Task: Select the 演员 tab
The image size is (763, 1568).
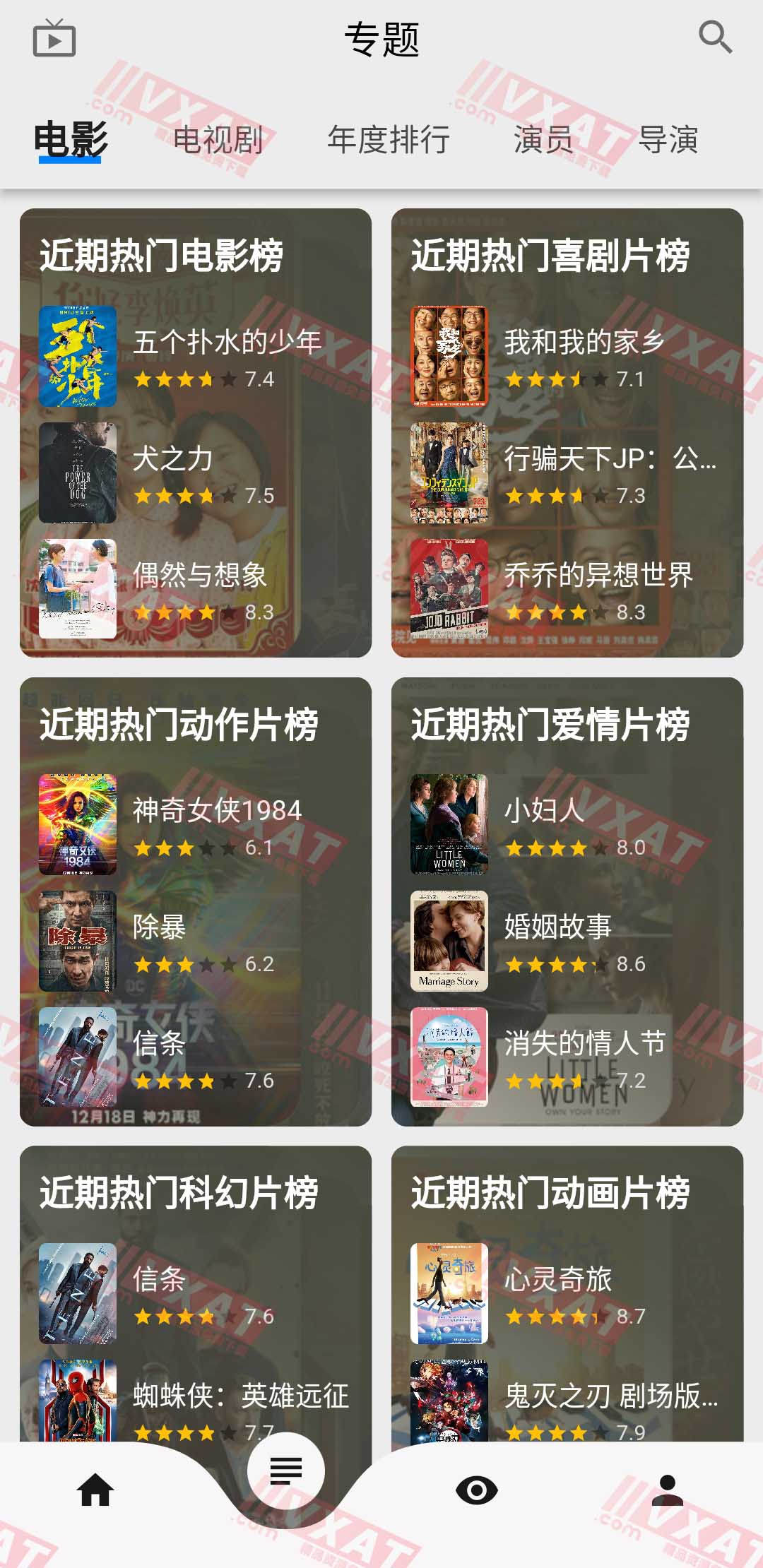Action: coord(543,140)
